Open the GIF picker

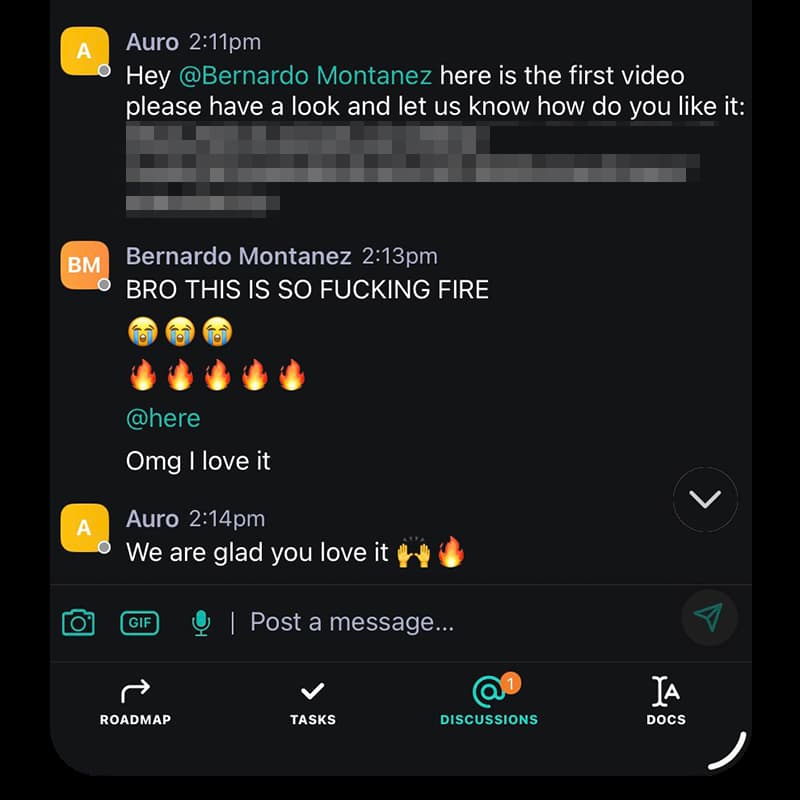tap(140, 622)
